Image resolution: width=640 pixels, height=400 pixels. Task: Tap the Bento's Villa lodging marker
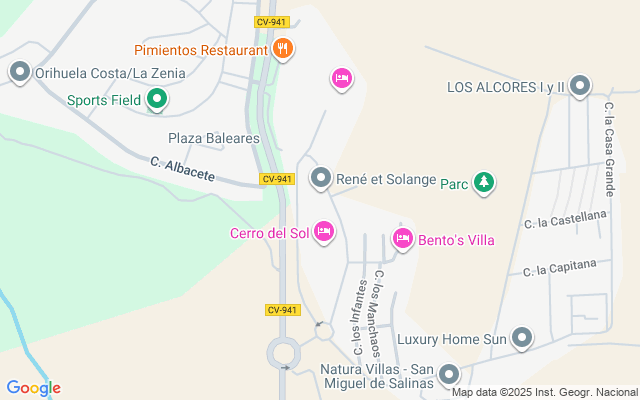pyautogui.click(x=402, y=238)
